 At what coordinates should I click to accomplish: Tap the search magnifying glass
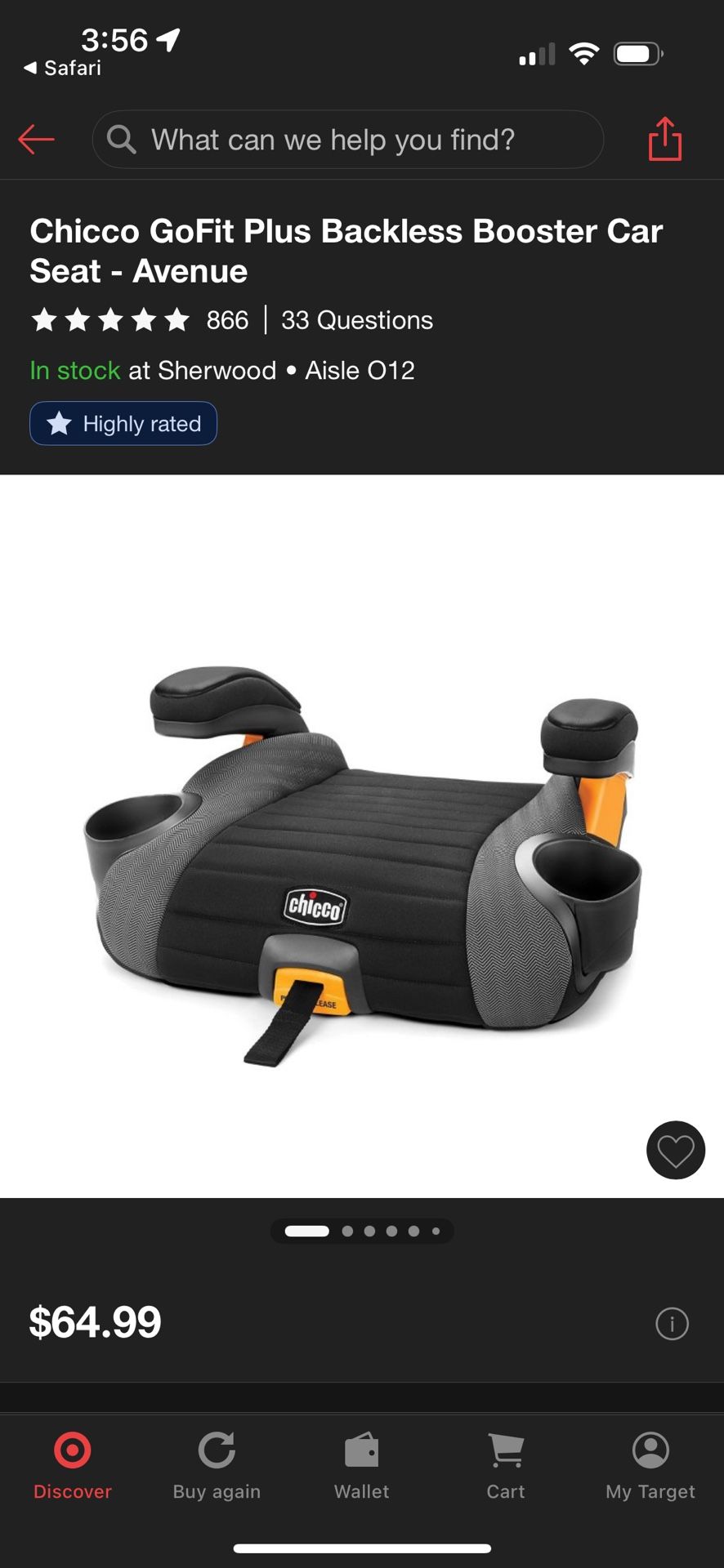tap(121, 139)
